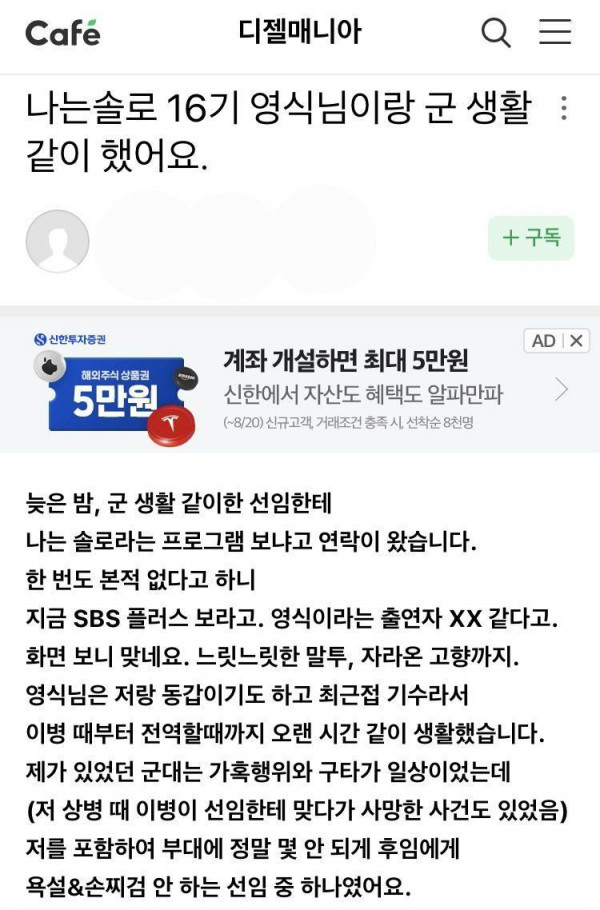Close the ad with the X

click(577, 341)
